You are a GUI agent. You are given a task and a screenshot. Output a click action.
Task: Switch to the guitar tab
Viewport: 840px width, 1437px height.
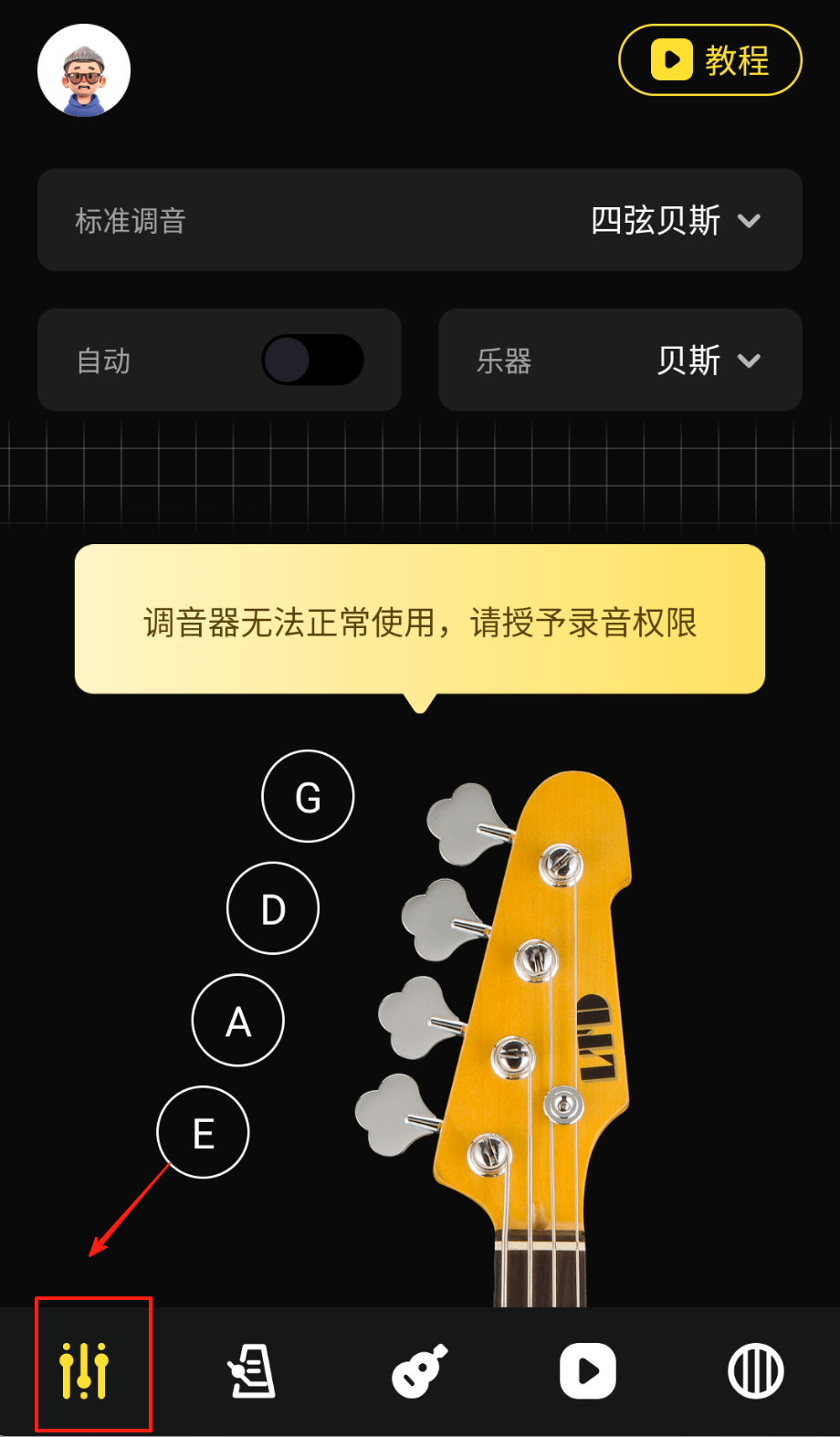click(420, 1370)
